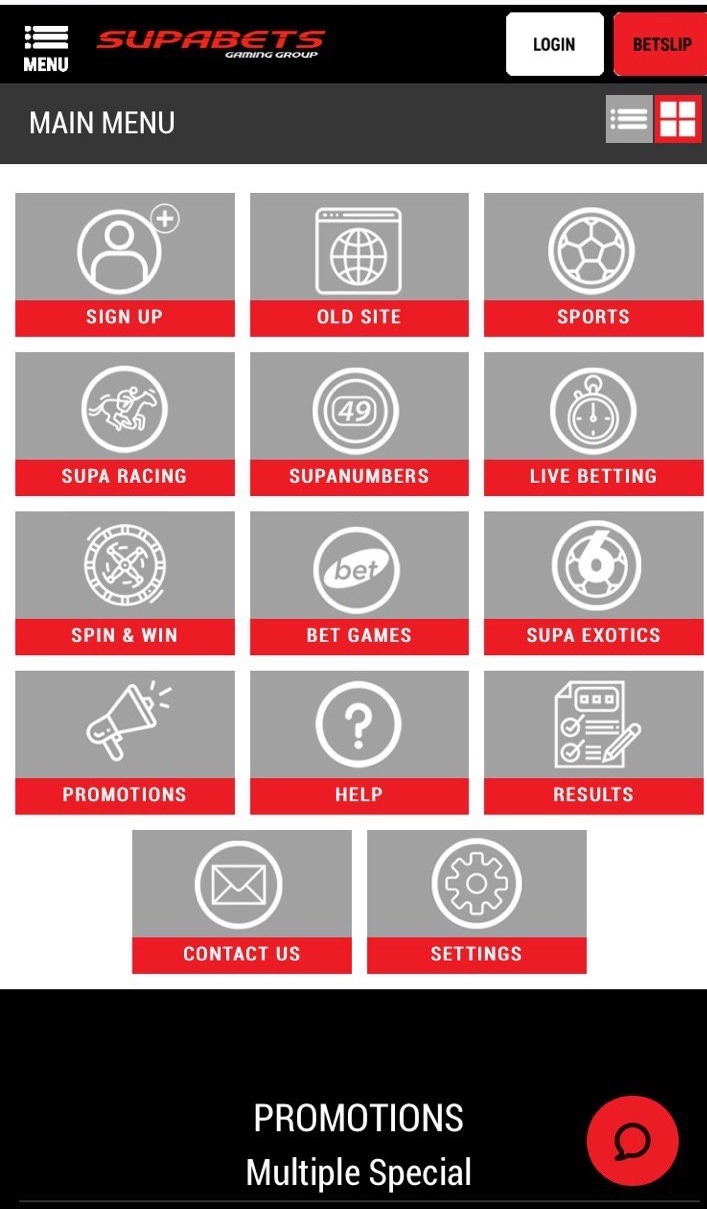Go to the OLD SITE tile
This screenshot has width=707, height=1209.
point(359,264)
